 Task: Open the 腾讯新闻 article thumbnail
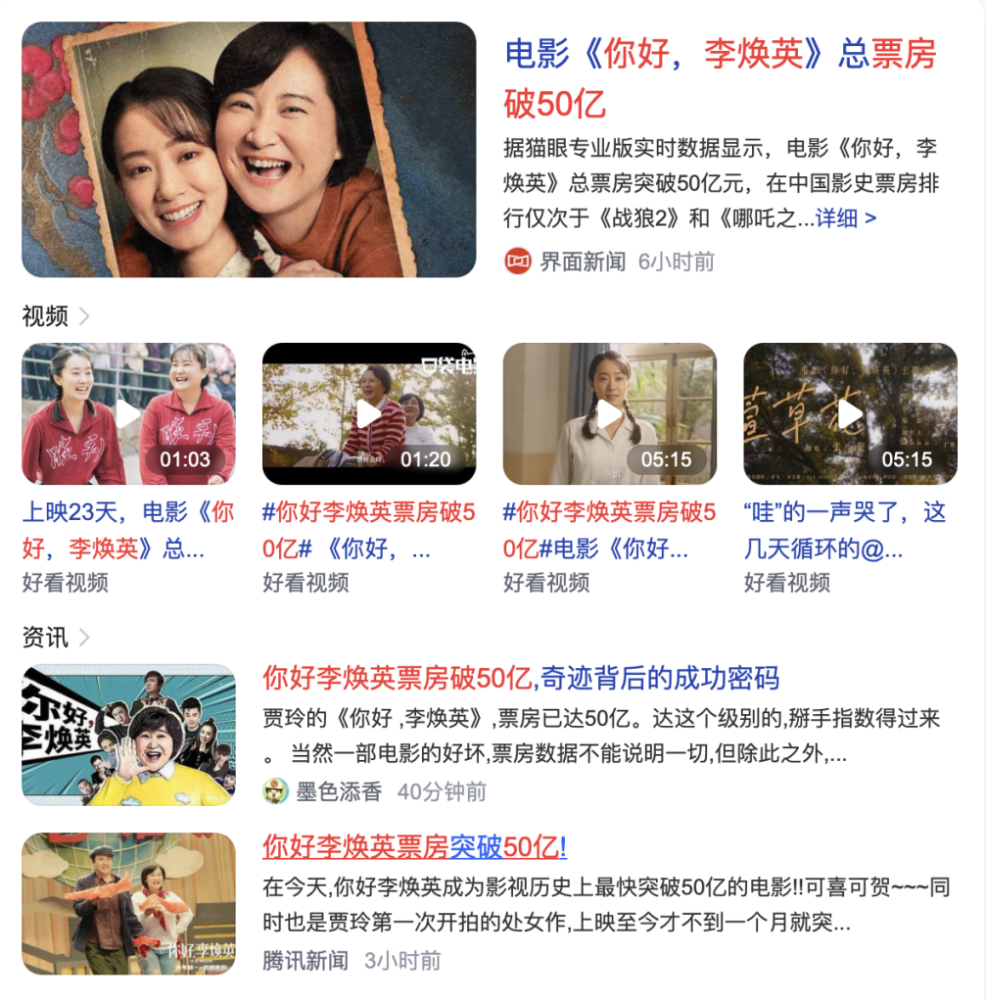(129, 903)
